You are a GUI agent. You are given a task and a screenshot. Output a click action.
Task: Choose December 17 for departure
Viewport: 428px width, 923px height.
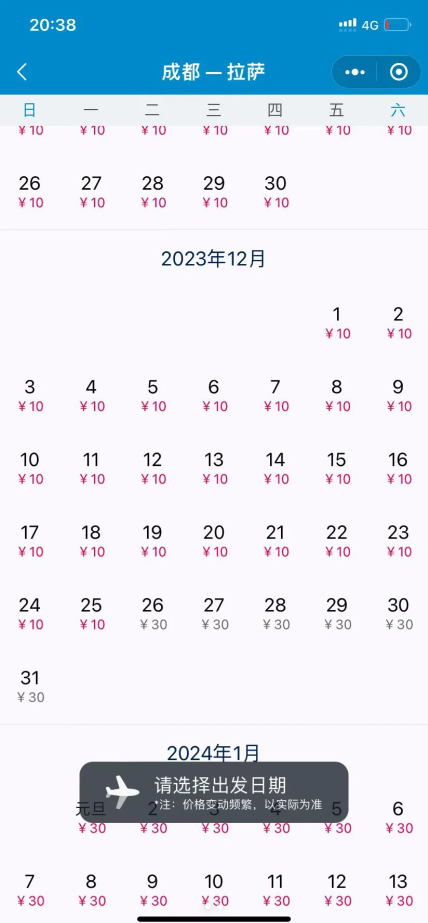pyautogui.click(x=30, y=541)
